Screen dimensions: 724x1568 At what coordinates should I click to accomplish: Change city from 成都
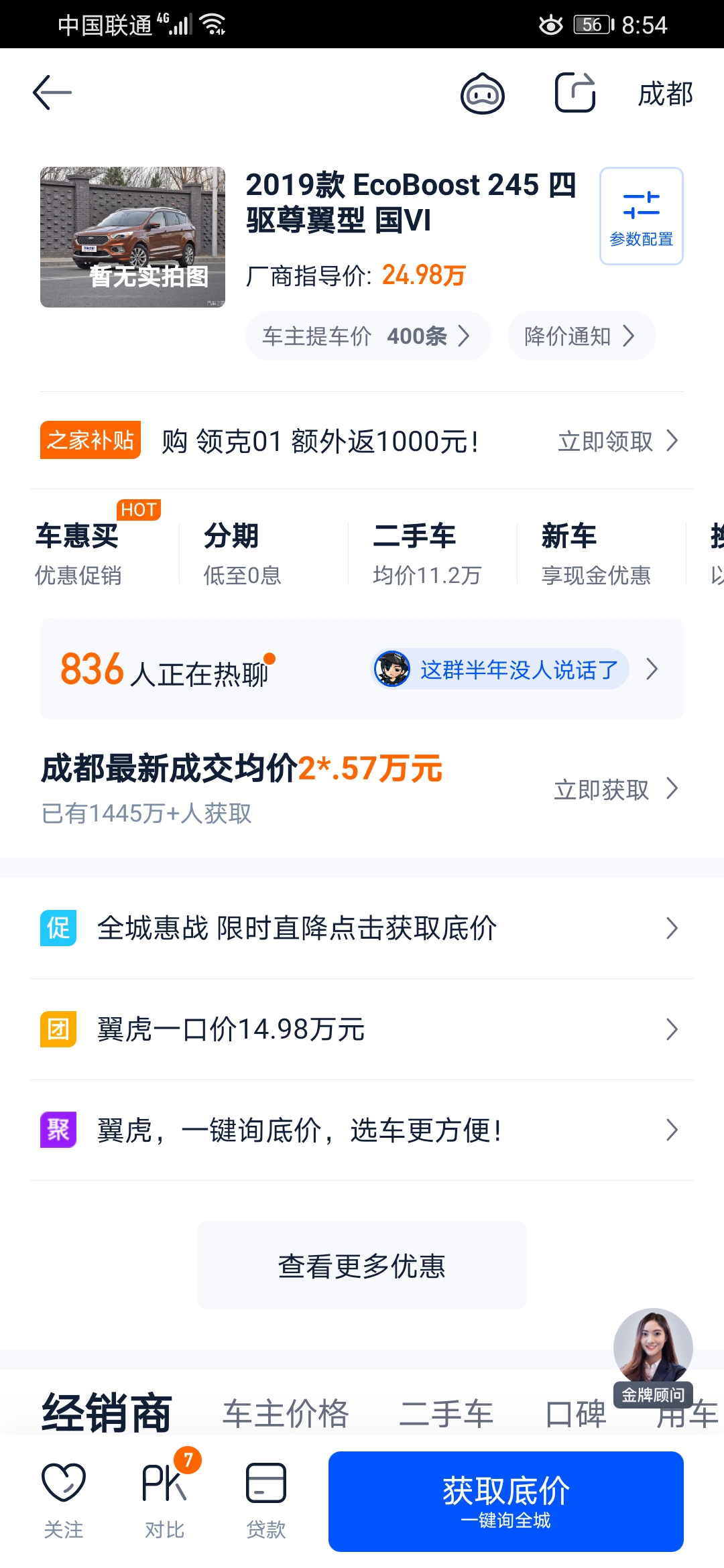(665, 94)
